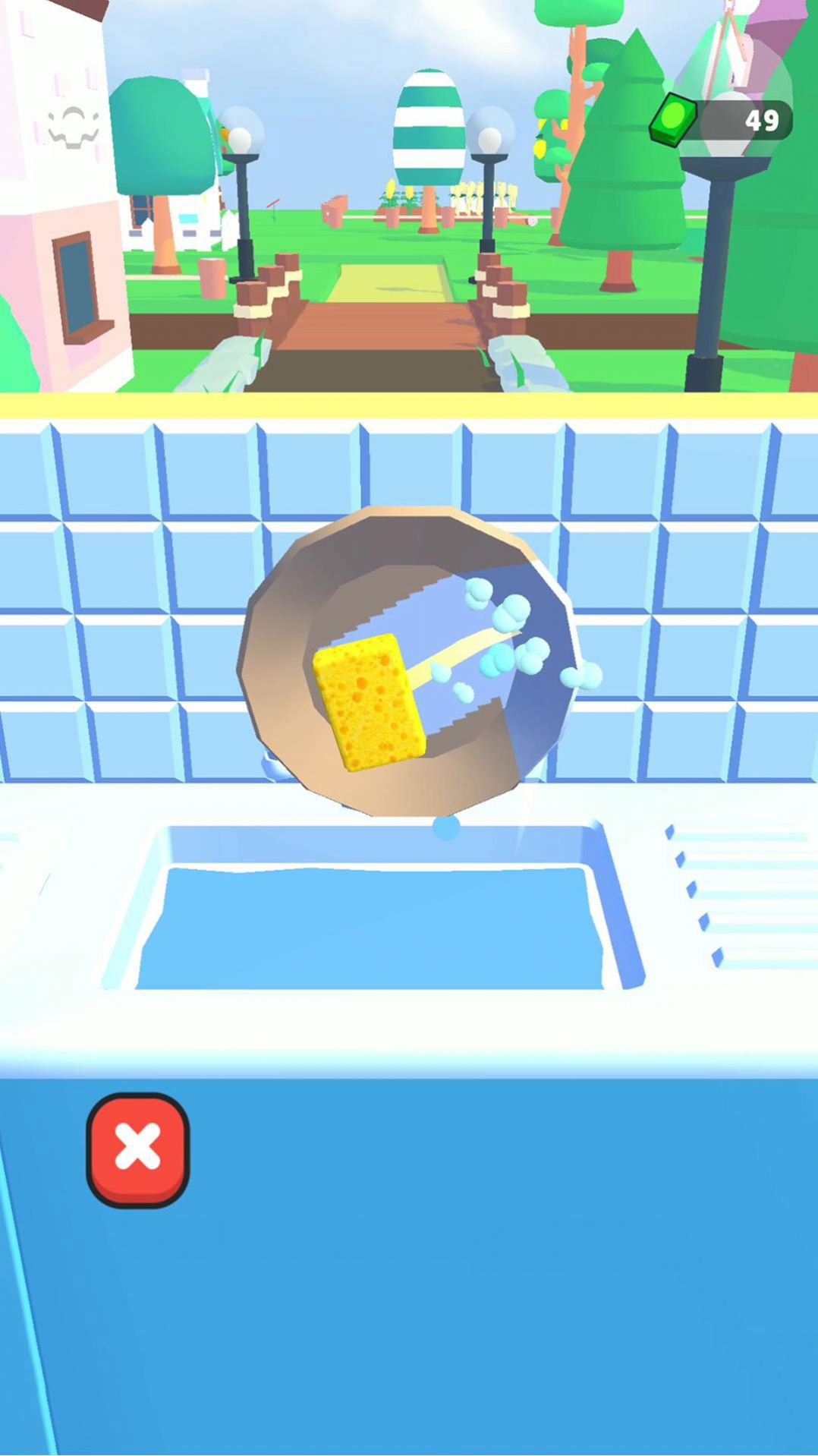Viewport: 818px width, 1456px height.
Task: Tap the red X button to exit dishwashing
Action: coord(138,1148)
